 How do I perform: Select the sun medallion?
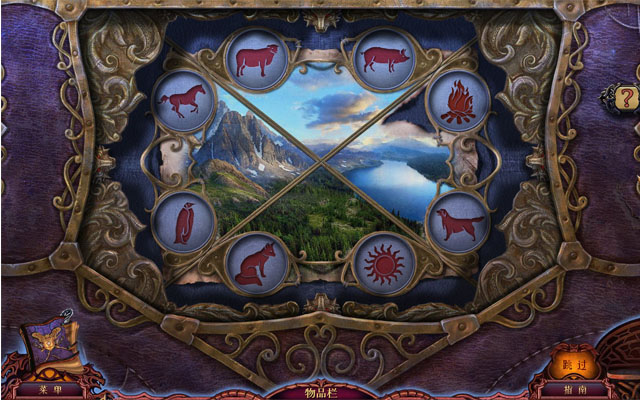(x=385, y=263)
